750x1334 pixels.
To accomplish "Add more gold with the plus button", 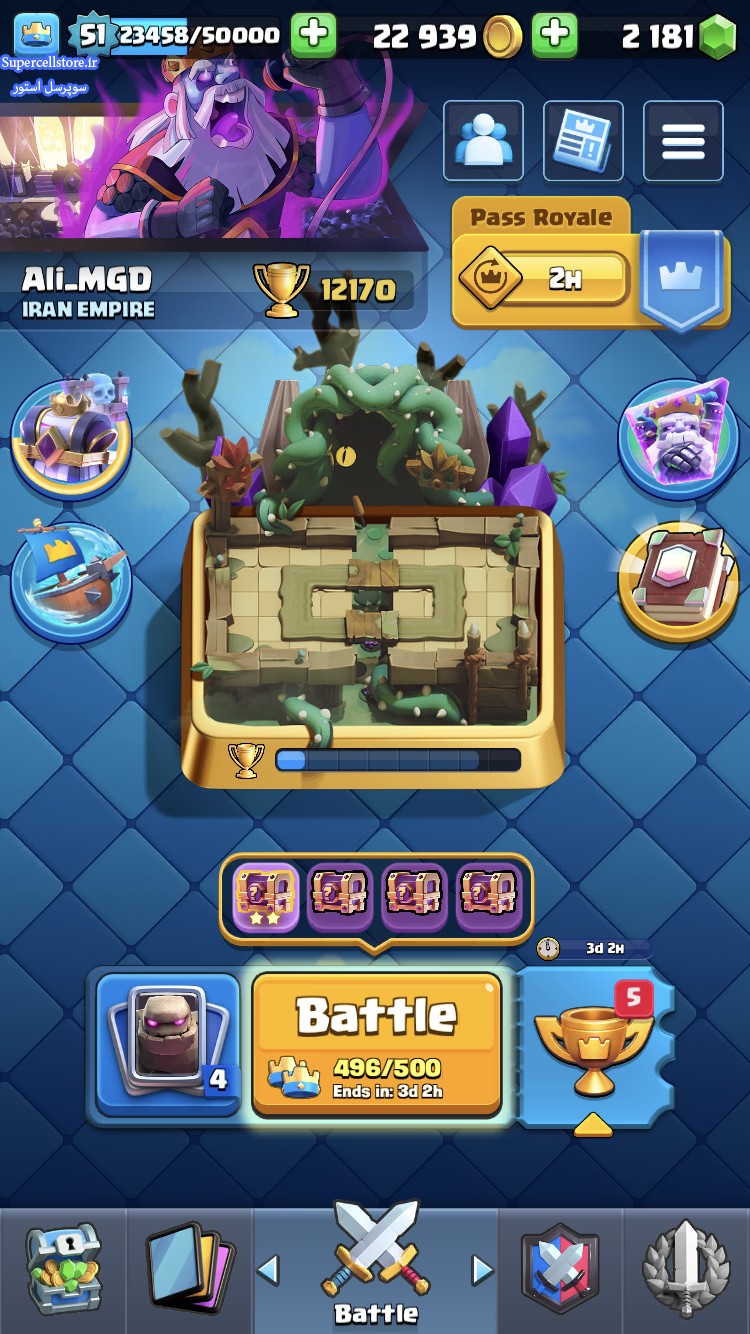I will pos(554,36).
